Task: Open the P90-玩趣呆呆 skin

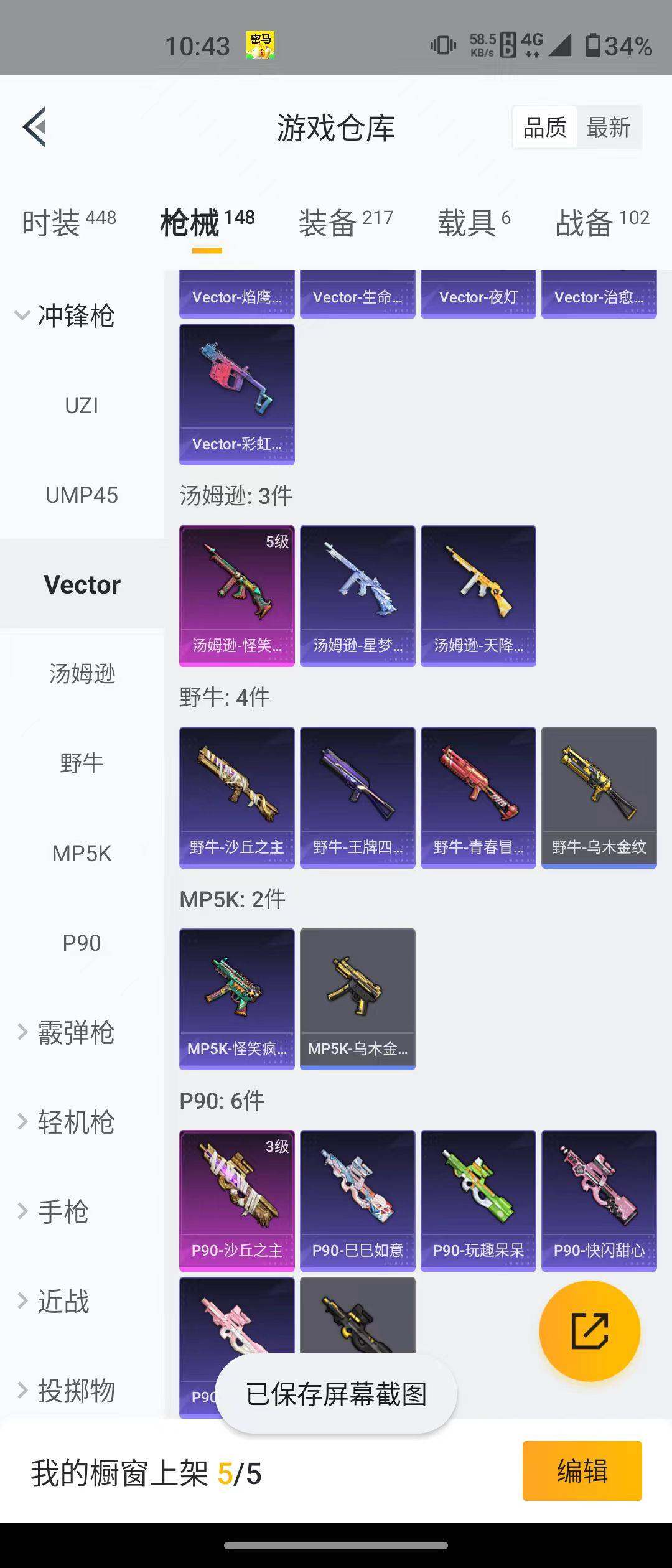Action: (478, 1200)
